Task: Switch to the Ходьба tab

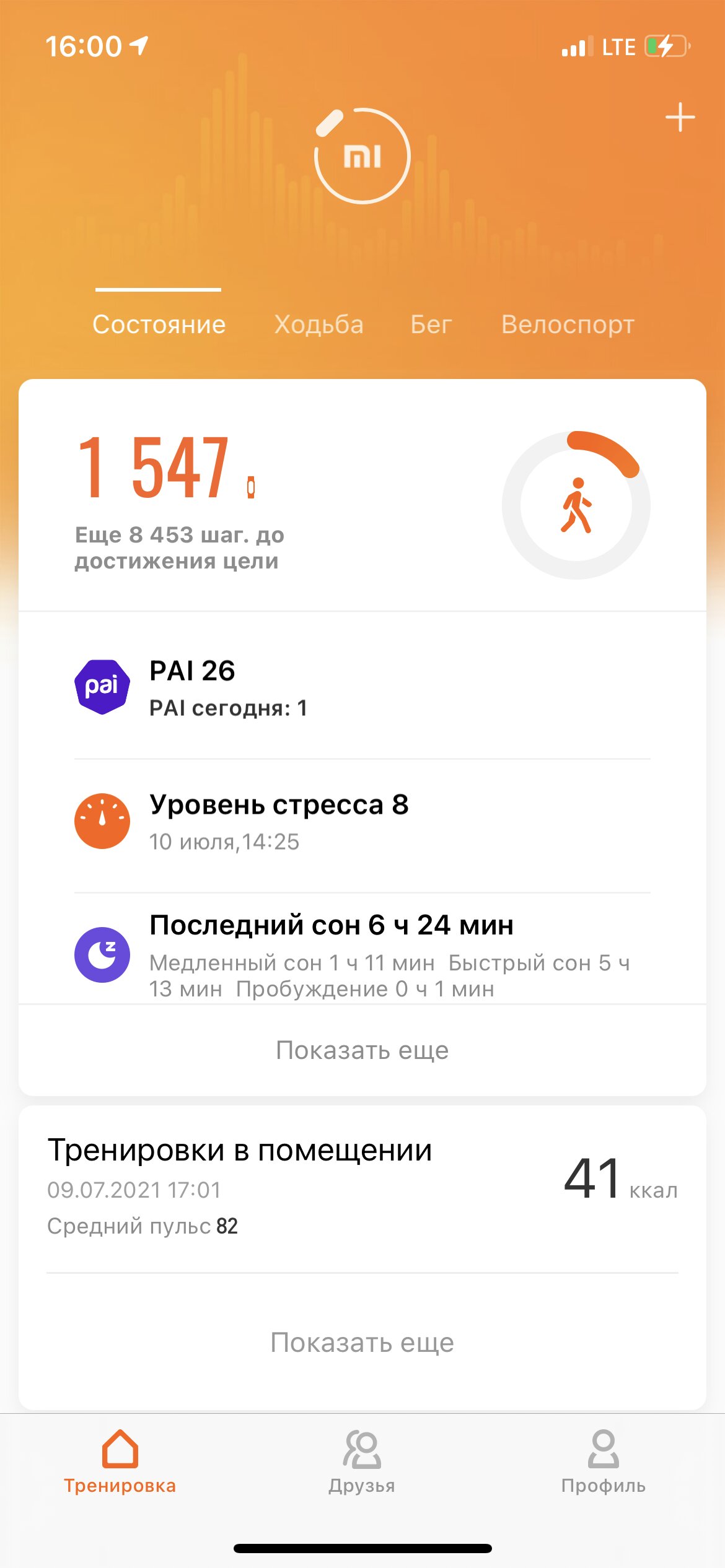Action: [319, 324]
